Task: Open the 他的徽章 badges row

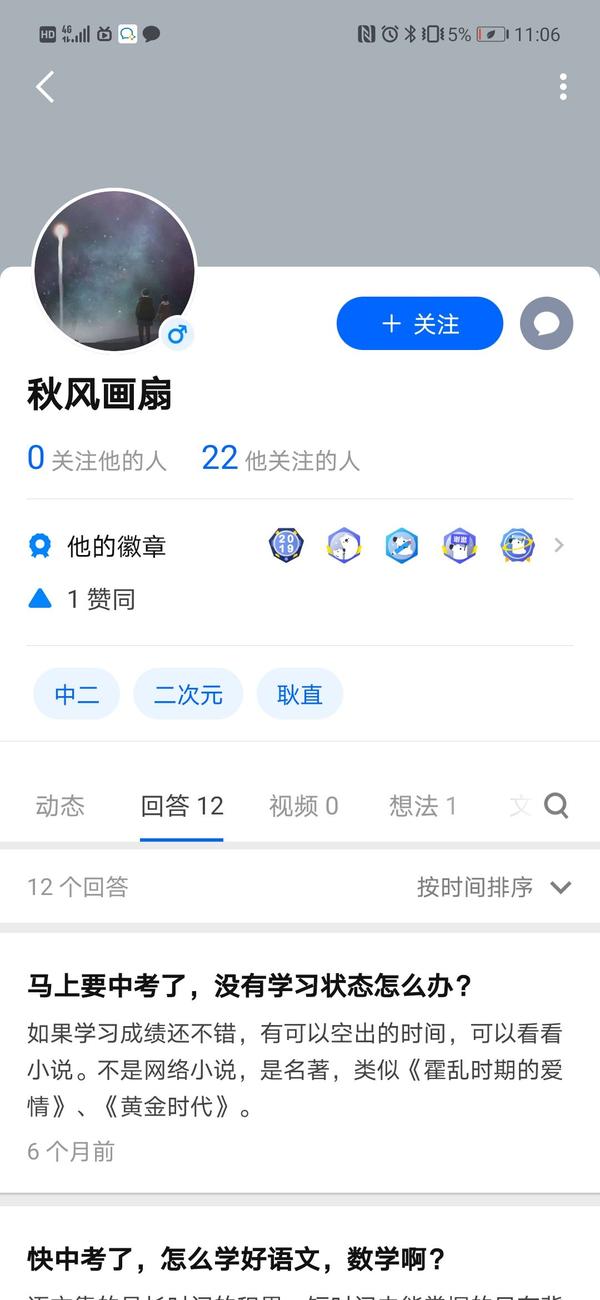Action: coord(300,546)
